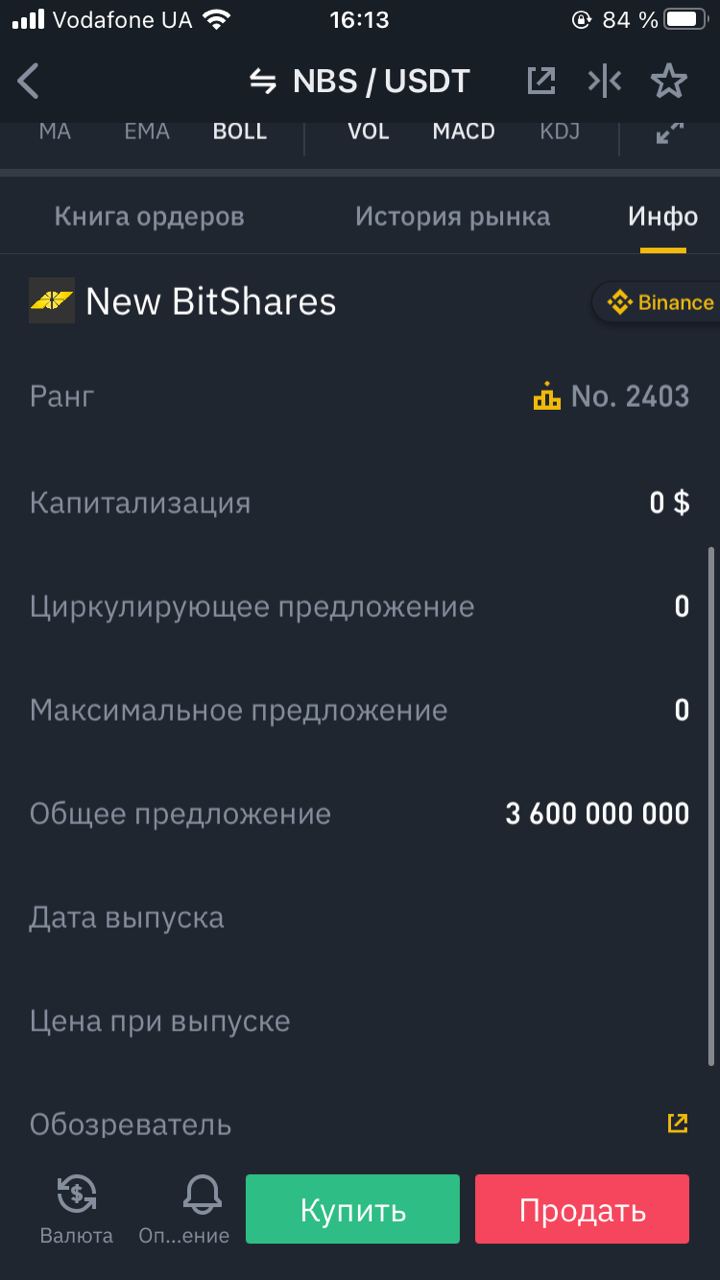The image size is (720, 1280).
Task: Select the BOLL indicator
Action: pyautogui.click(x=240, y=132)
